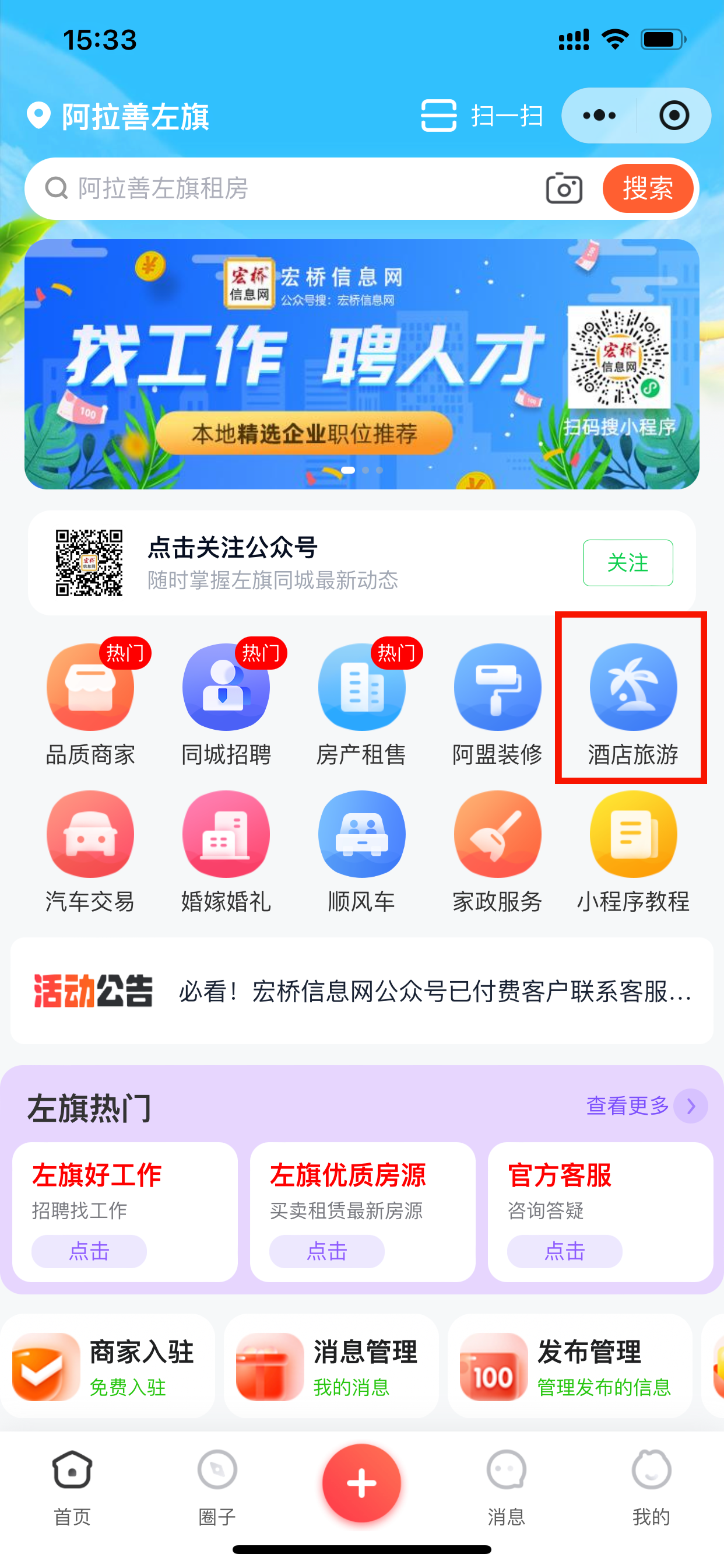Open the 房产租售 property icon

361,687
